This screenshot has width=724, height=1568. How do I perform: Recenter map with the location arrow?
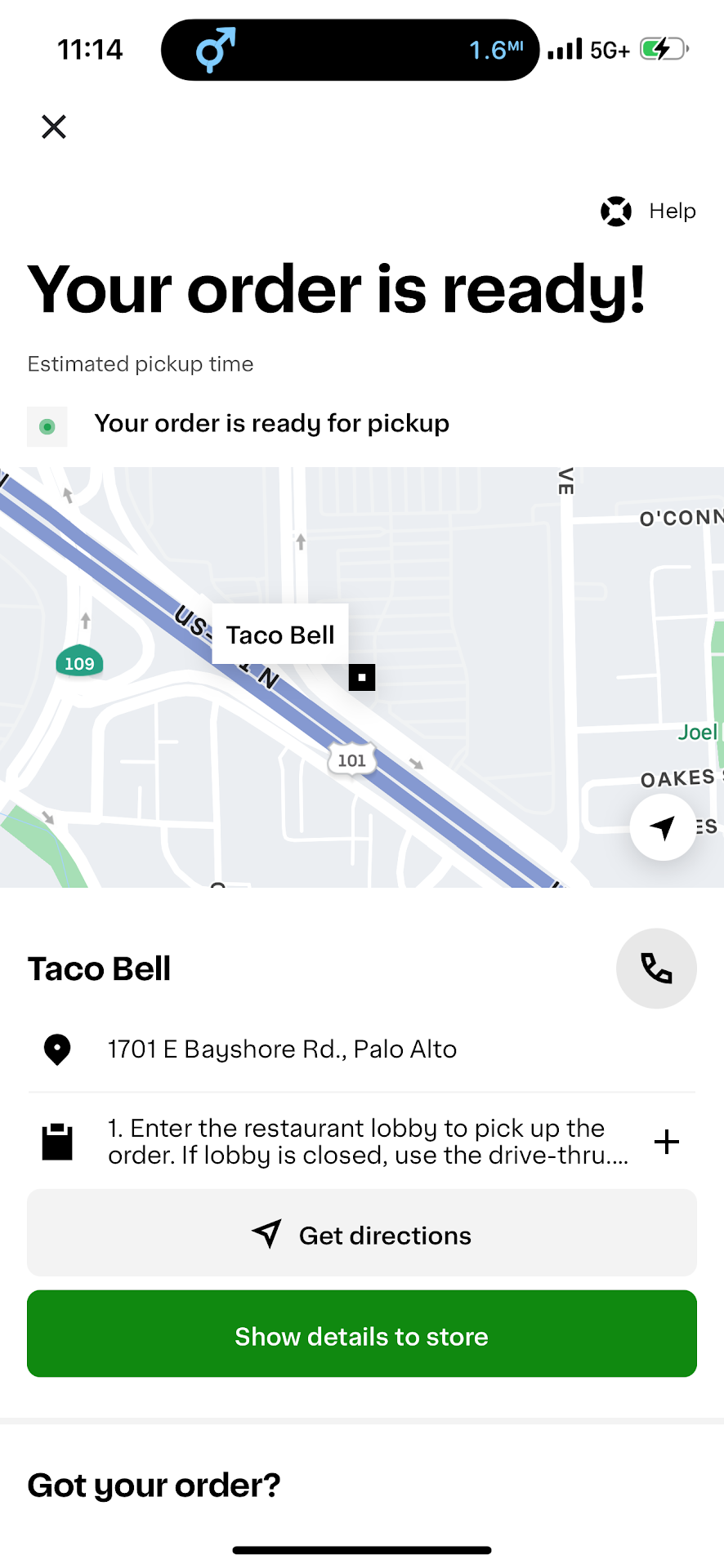662,827
